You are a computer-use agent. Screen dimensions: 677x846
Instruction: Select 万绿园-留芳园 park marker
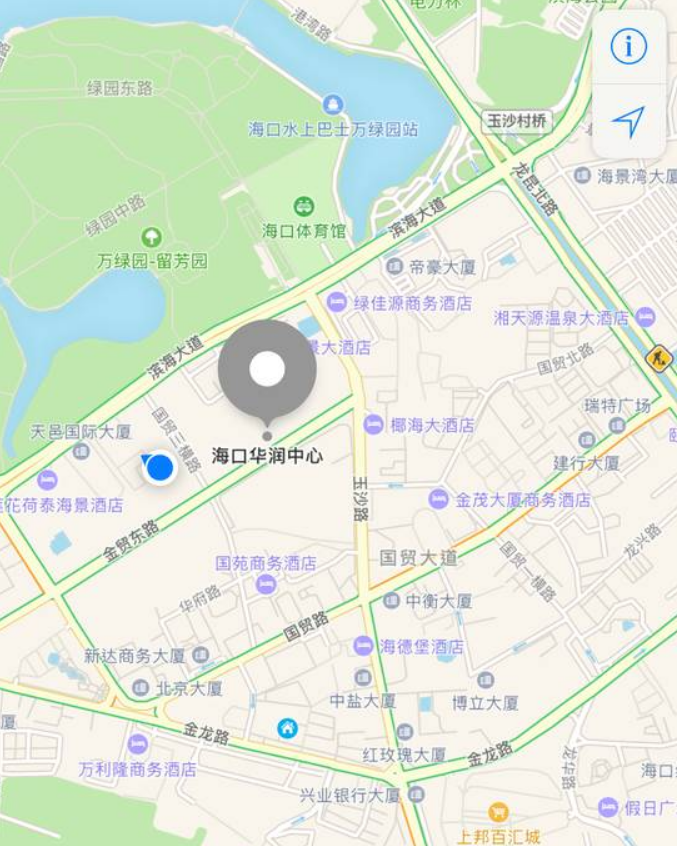point(151,238)
